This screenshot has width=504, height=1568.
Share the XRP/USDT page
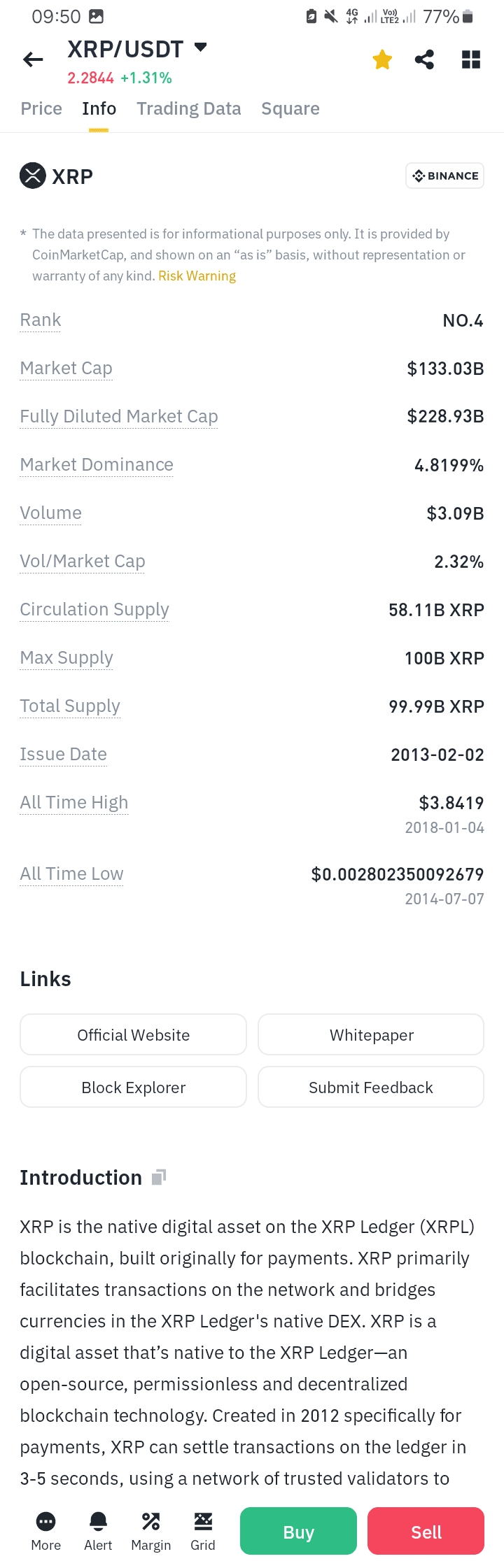click(424, 60)
